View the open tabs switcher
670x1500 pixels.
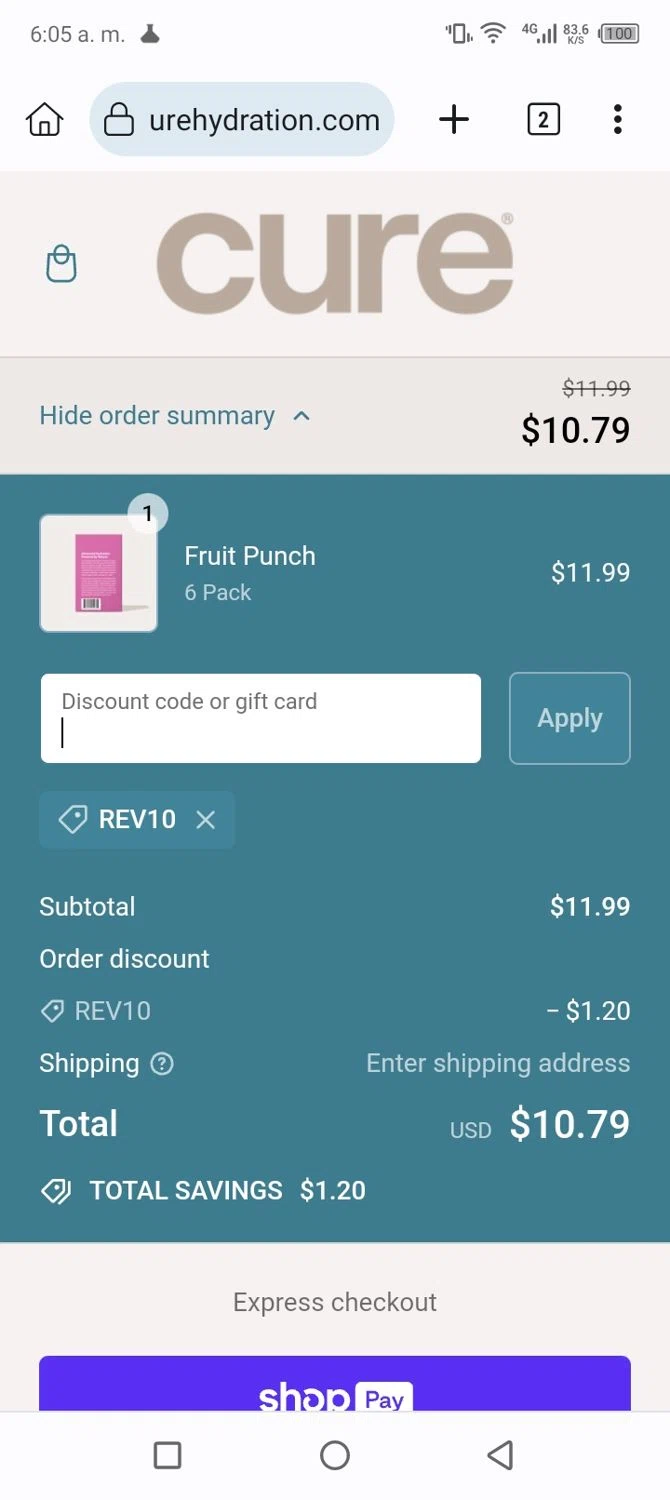[543, 121]
